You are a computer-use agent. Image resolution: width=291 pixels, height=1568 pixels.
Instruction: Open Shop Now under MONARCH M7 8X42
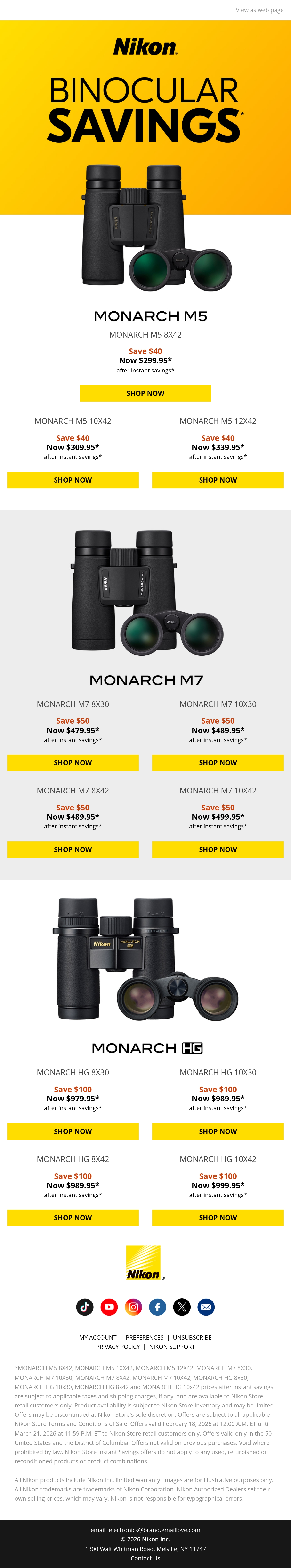[73, 849]
